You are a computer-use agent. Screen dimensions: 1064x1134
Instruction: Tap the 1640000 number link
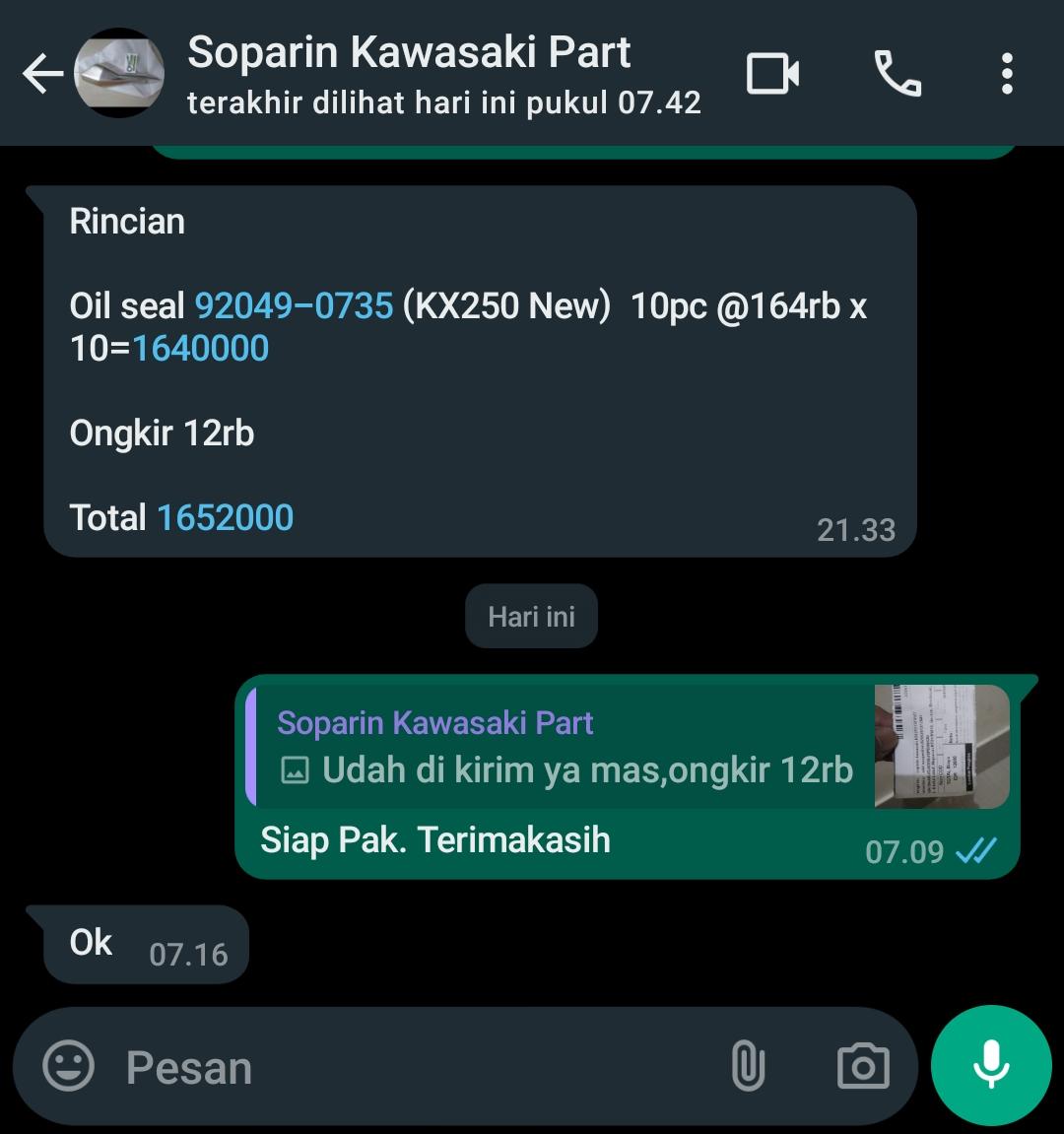pos(201,349)
